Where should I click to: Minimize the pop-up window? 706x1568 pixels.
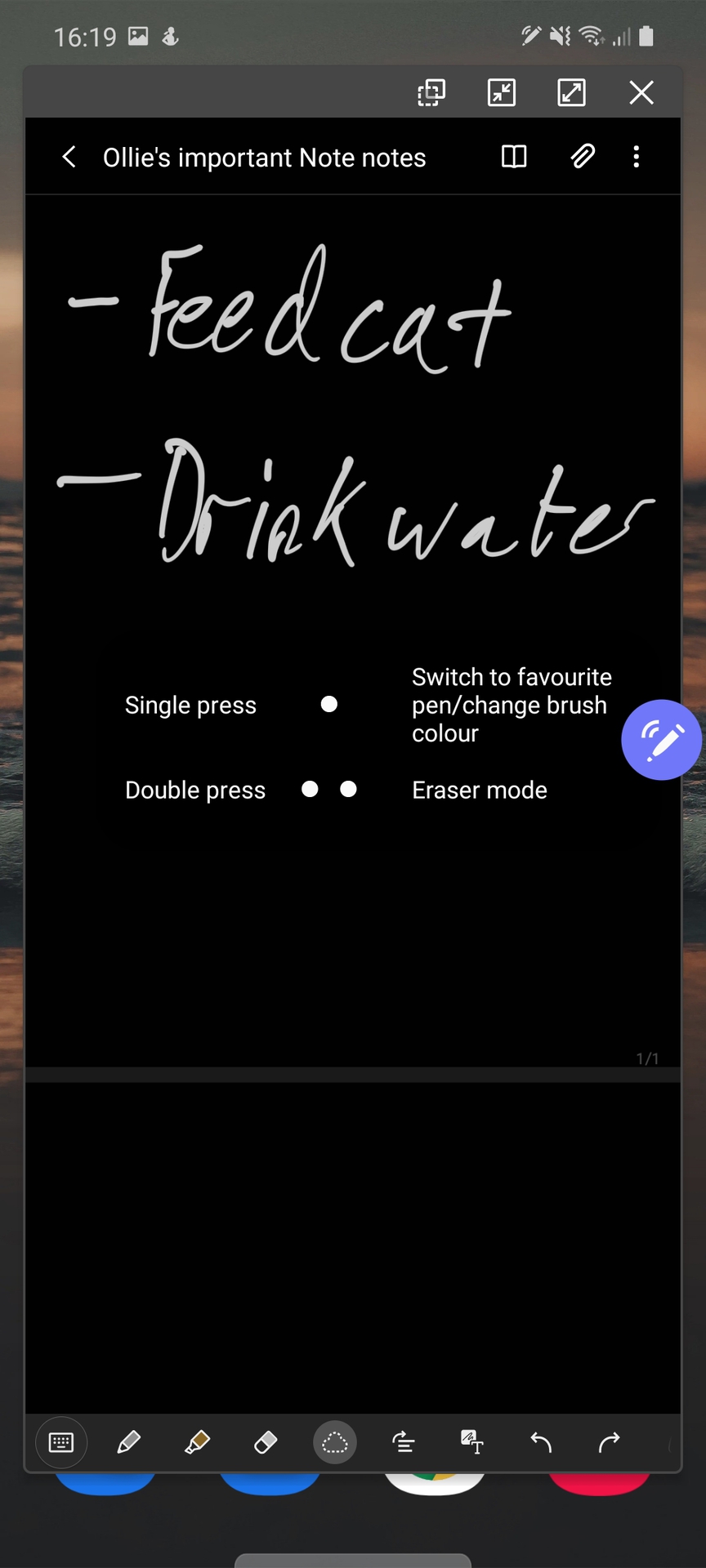(x=502, y=93)
